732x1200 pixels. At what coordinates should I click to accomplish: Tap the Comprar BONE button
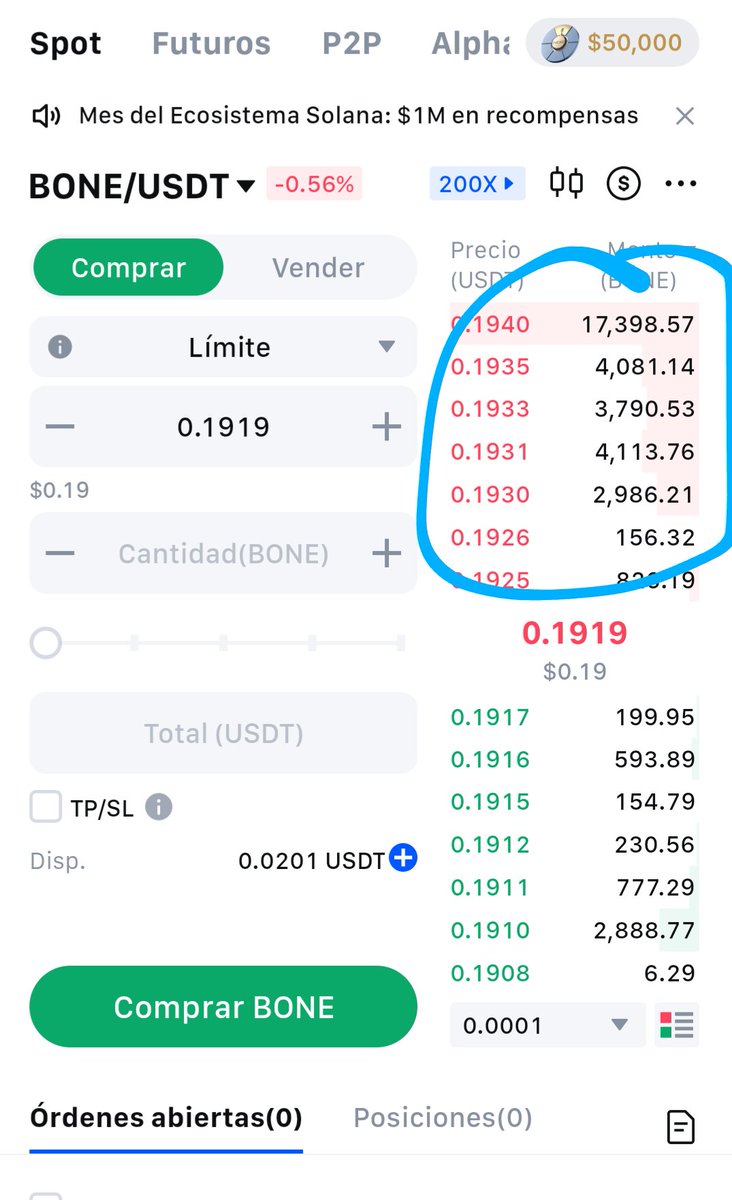click(223, 1006)
